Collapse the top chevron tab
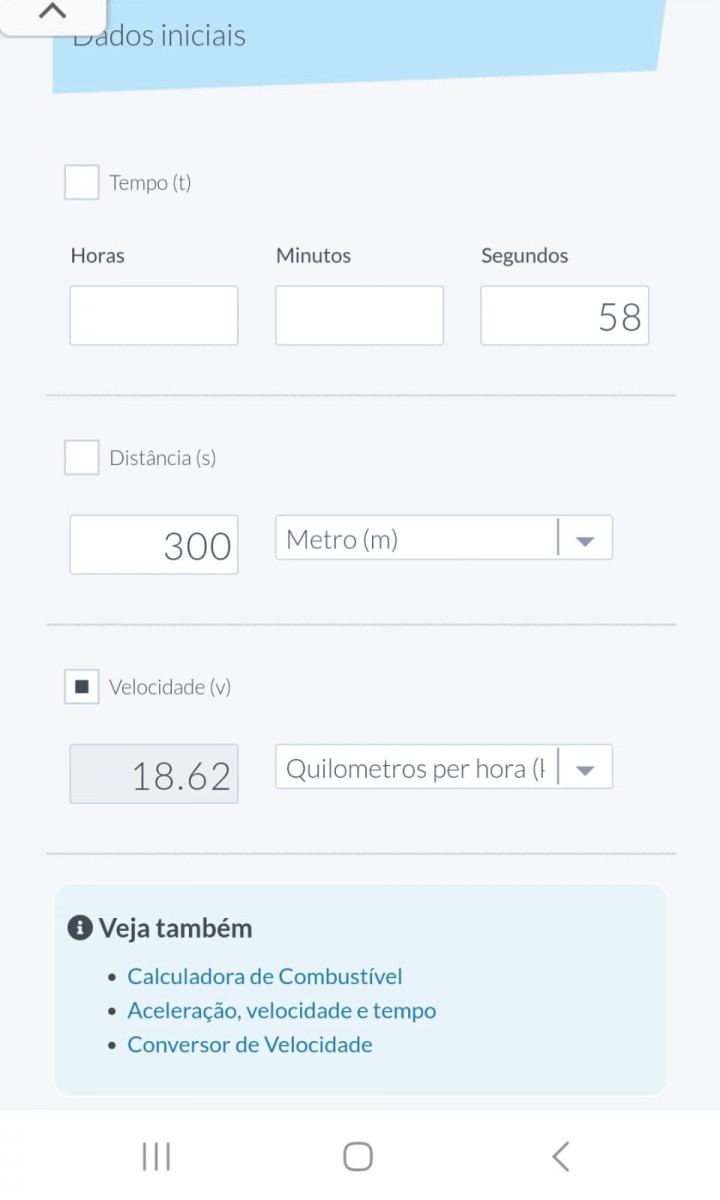 point(52,13)
